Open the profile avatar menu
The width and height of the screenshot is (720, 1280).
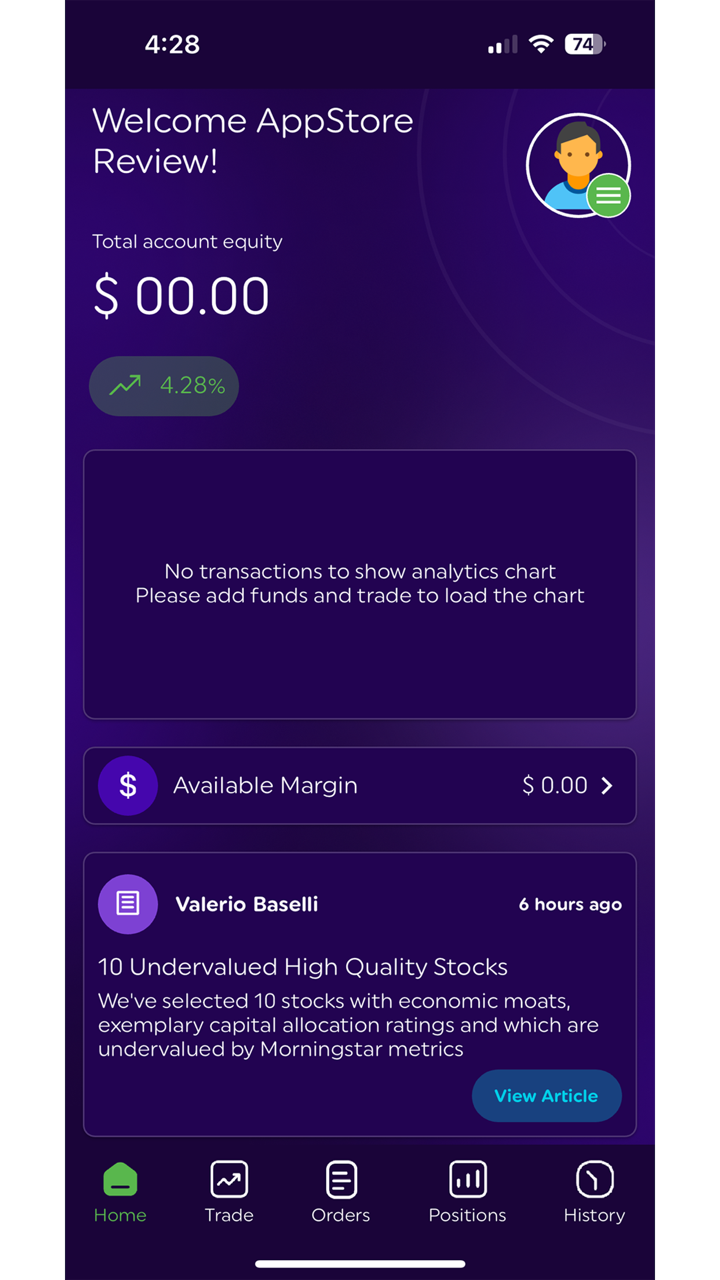pos(578,165)
